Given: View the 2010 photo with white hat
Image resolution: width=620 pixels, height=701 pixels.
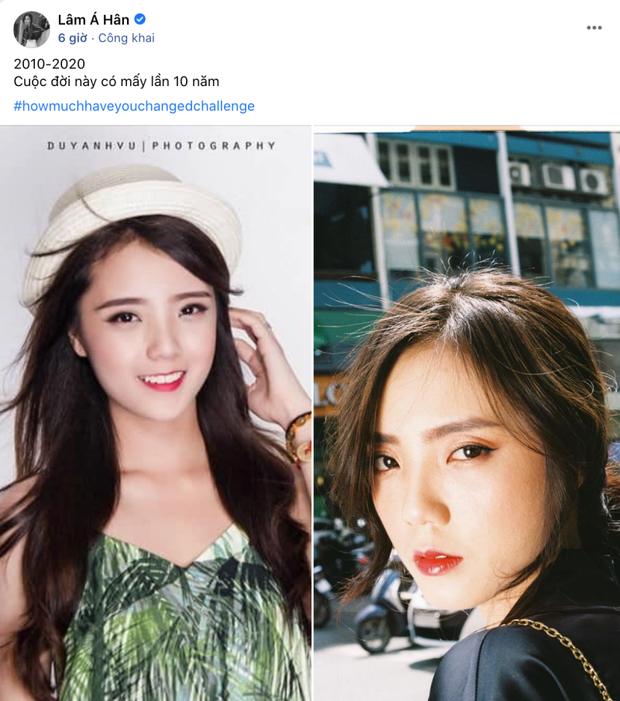Looking at the screenshot, I should pos(155,413).
